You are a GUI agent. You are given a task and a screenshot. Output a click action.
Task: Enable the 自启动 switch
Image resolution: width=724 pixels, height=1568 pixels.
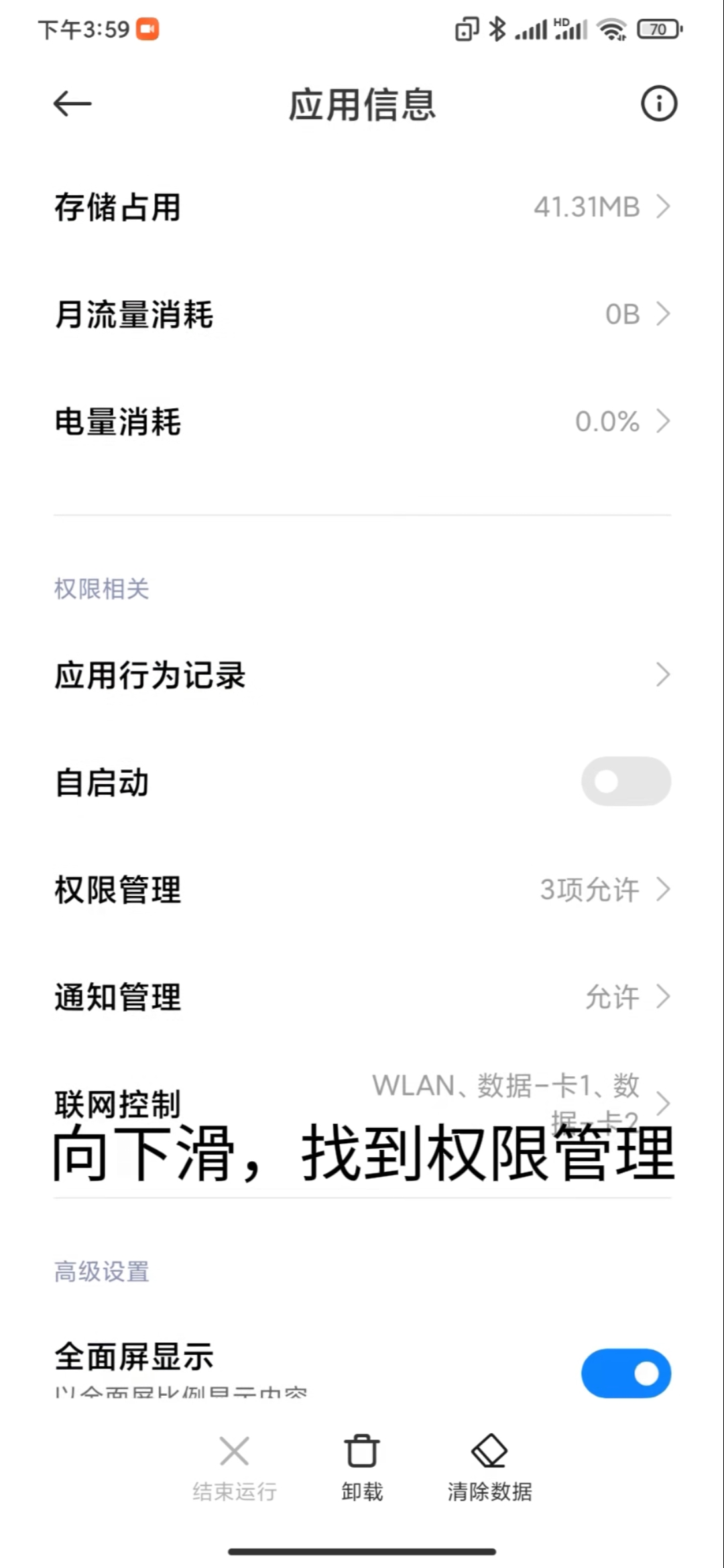(625, 782)
